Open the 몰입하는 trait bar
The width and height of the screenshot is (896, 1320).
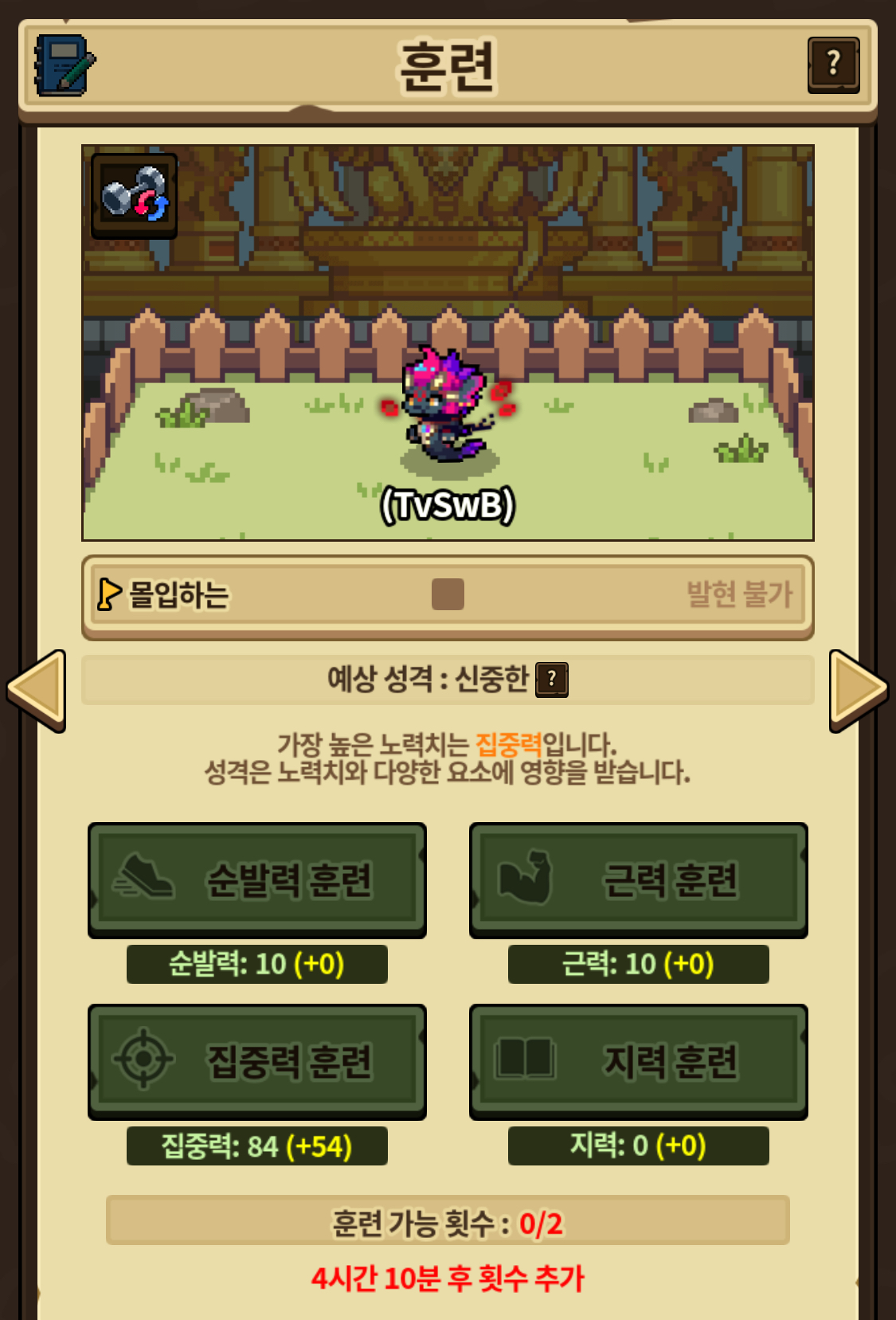tap(447, 595)
